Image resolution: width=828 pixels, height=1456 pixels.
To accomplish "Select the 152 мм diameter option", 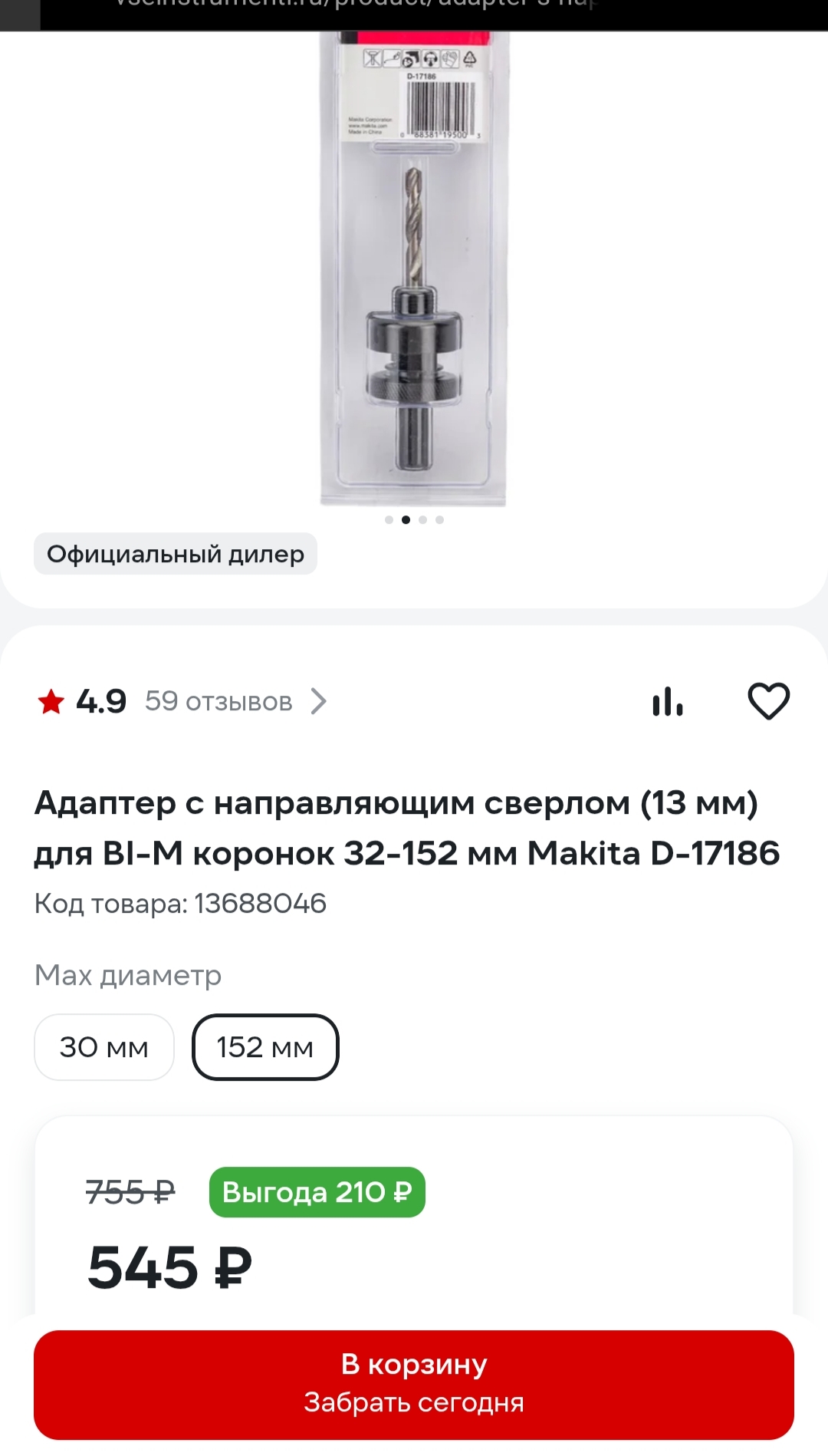I will coord(265,1046).
